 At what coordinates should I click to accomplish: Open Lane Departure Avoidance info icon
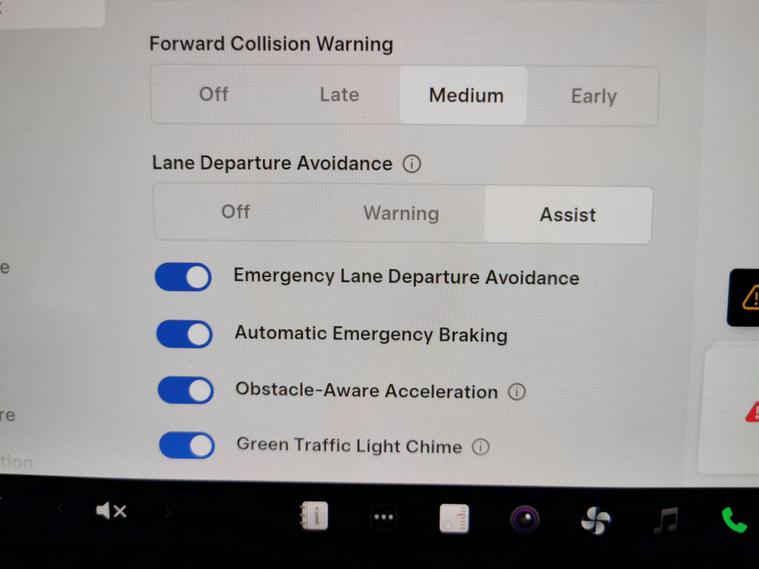411,164
